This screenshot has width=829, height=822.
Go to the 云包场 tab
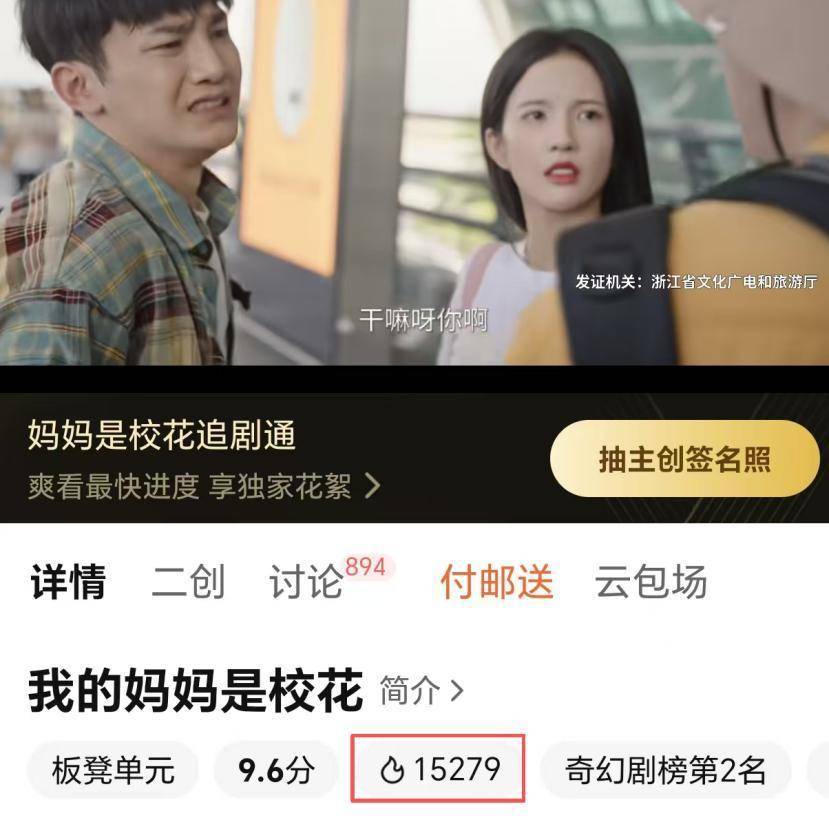pyautogui.click(x=651, y=582)
